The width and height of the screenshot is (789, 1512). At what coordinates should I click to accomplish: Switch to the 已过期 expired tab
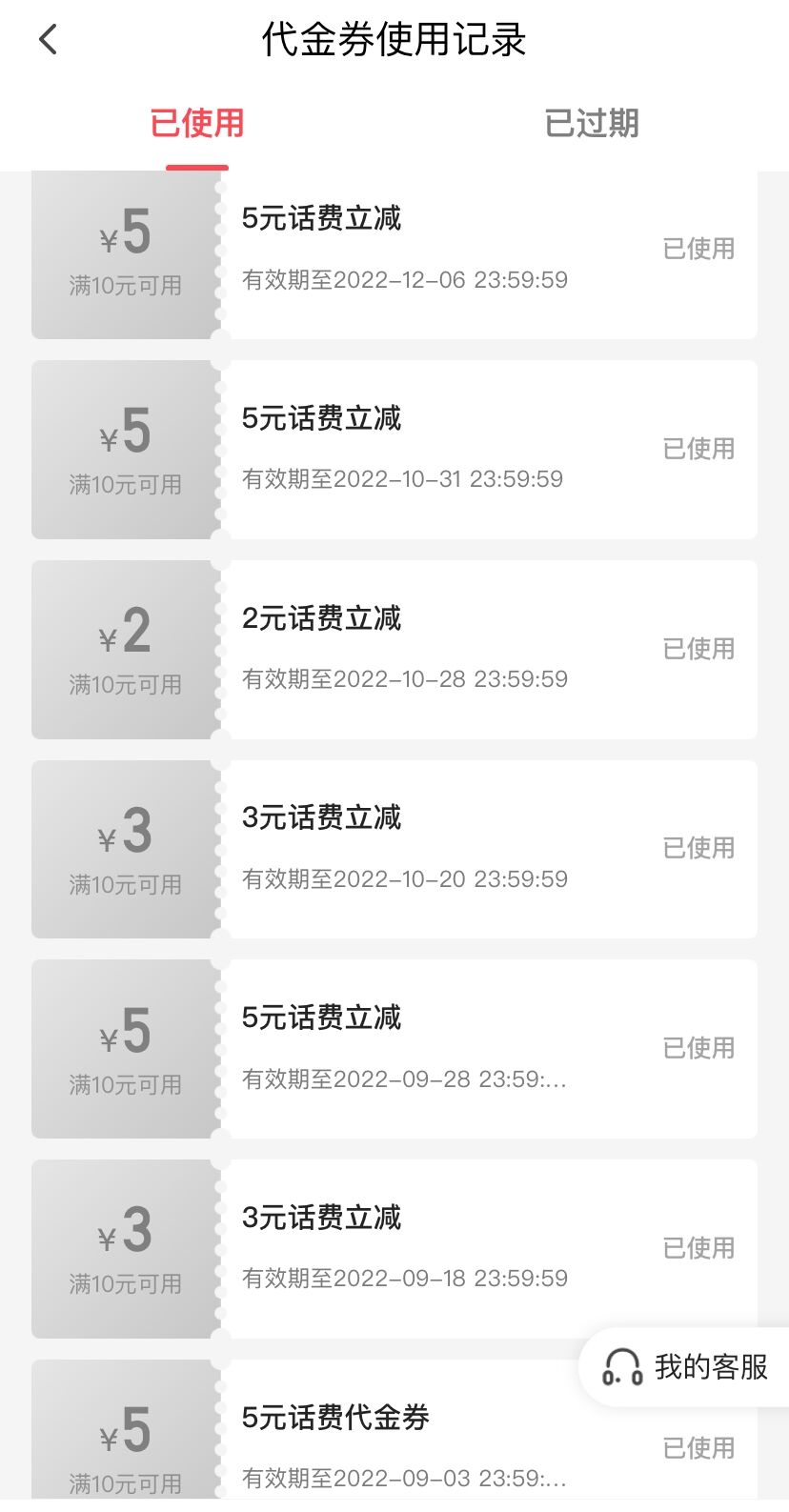(x=591, y=124)
